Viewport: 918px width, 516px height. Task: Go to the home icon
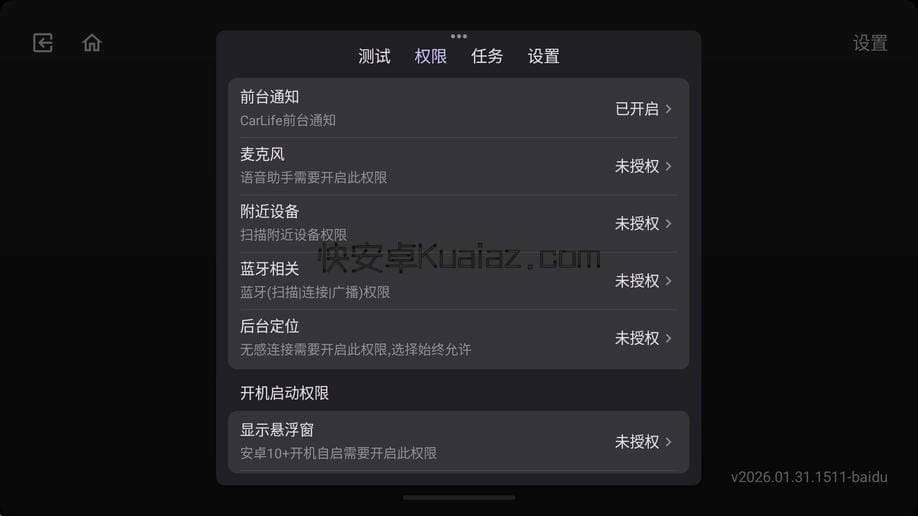(92, 43)
